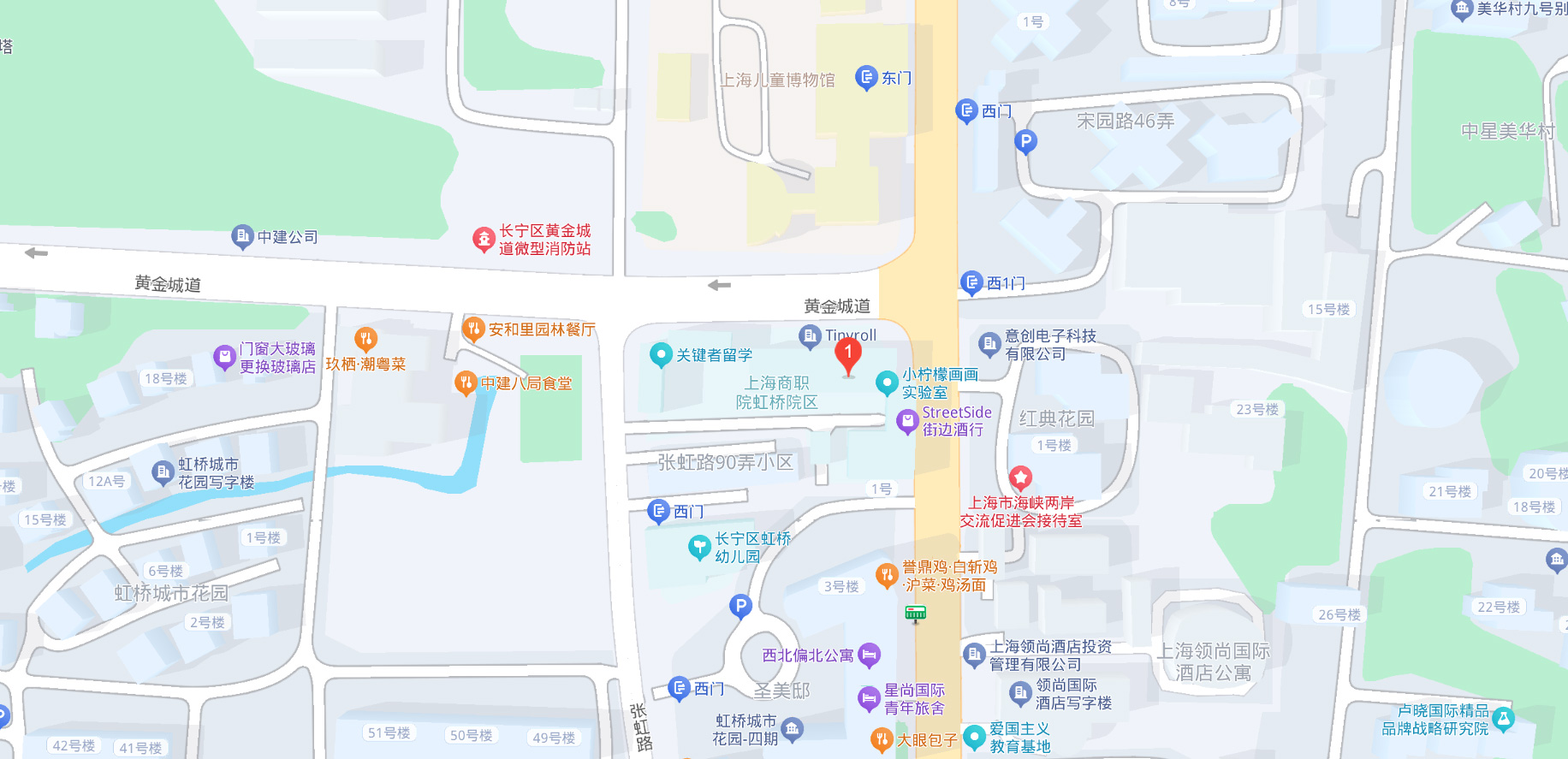Viewport: 1568px width, 759px height.
Task: Select the 虹桥城市花园写字楼 marker
Action: (x=163, y=472)
